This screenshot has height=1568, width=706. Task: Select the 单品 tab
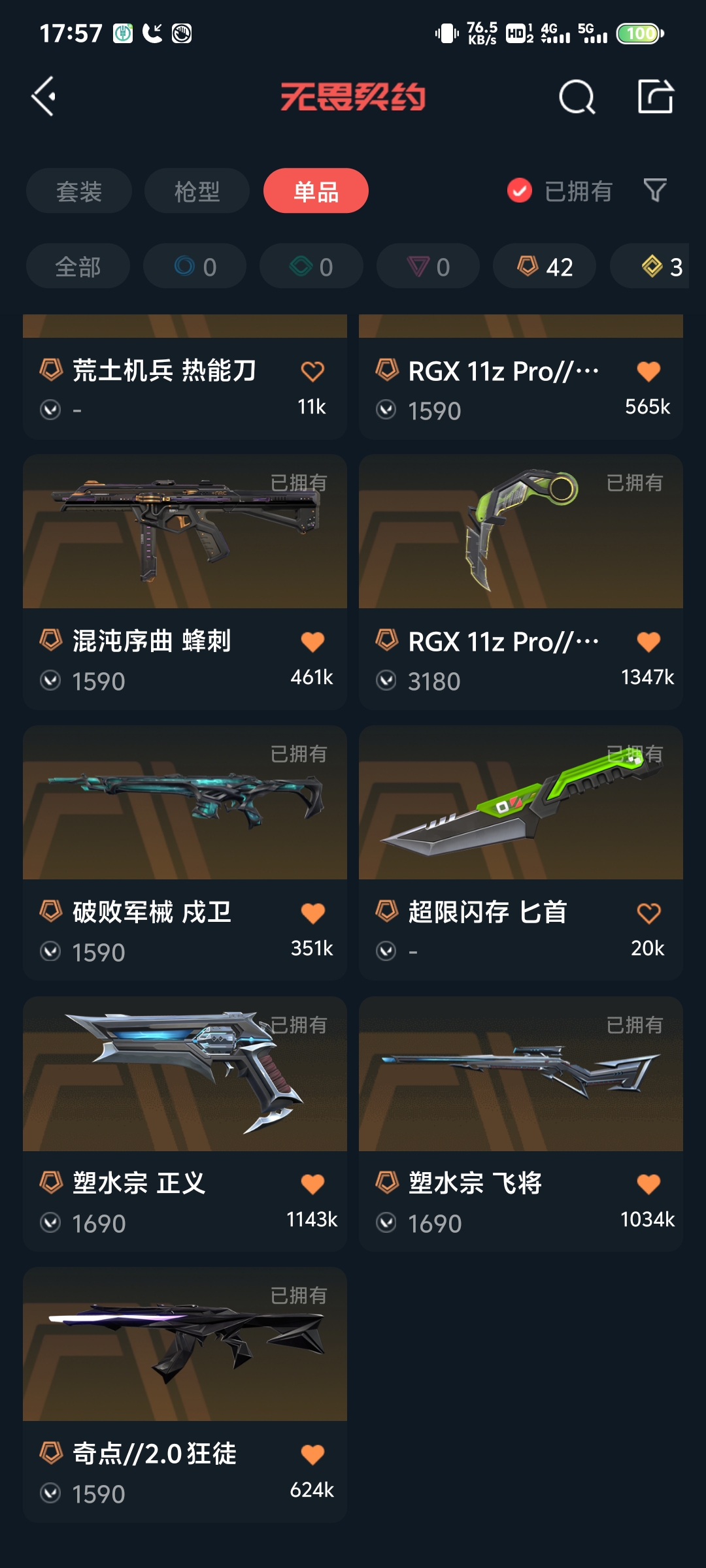316,191
